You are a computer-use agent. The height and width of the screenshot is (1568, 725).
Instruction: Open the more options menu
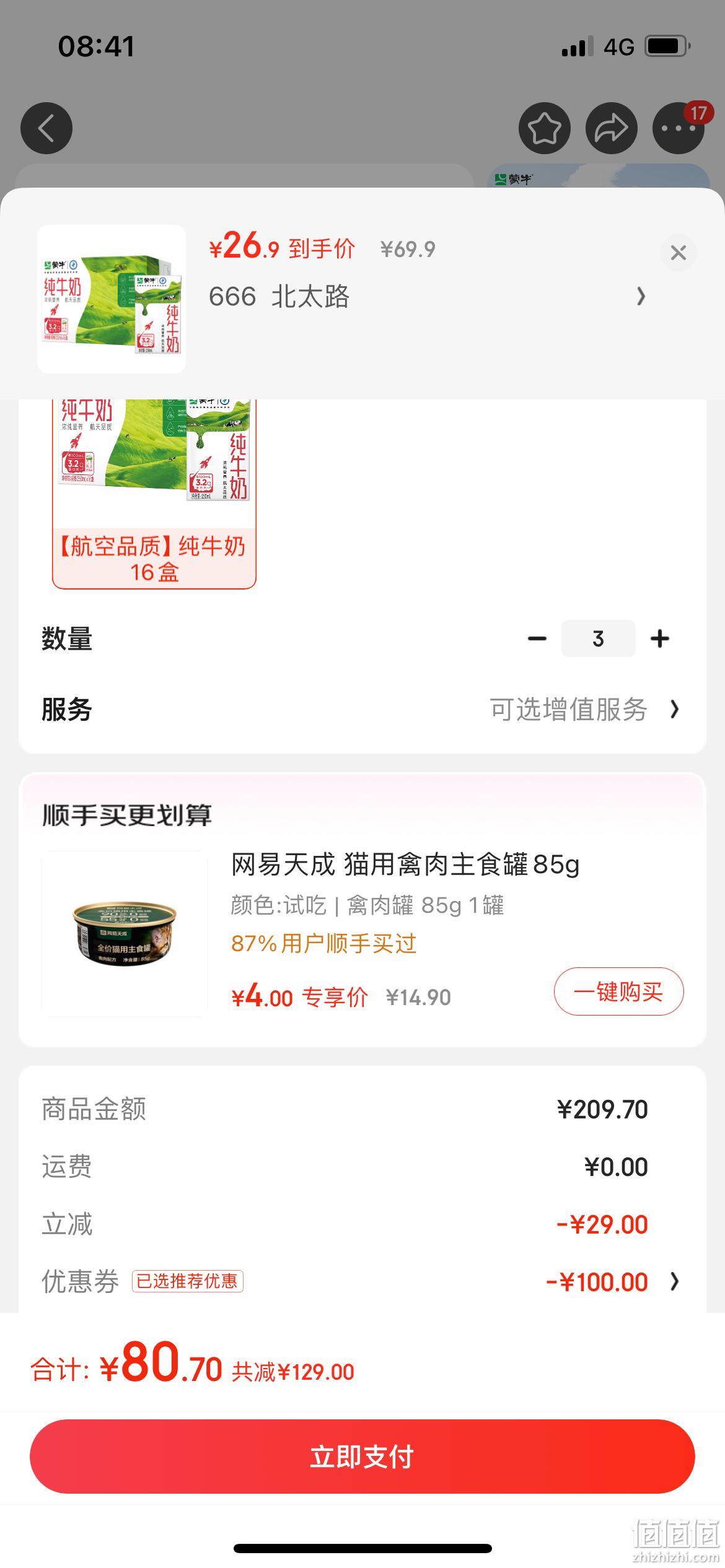679,128
